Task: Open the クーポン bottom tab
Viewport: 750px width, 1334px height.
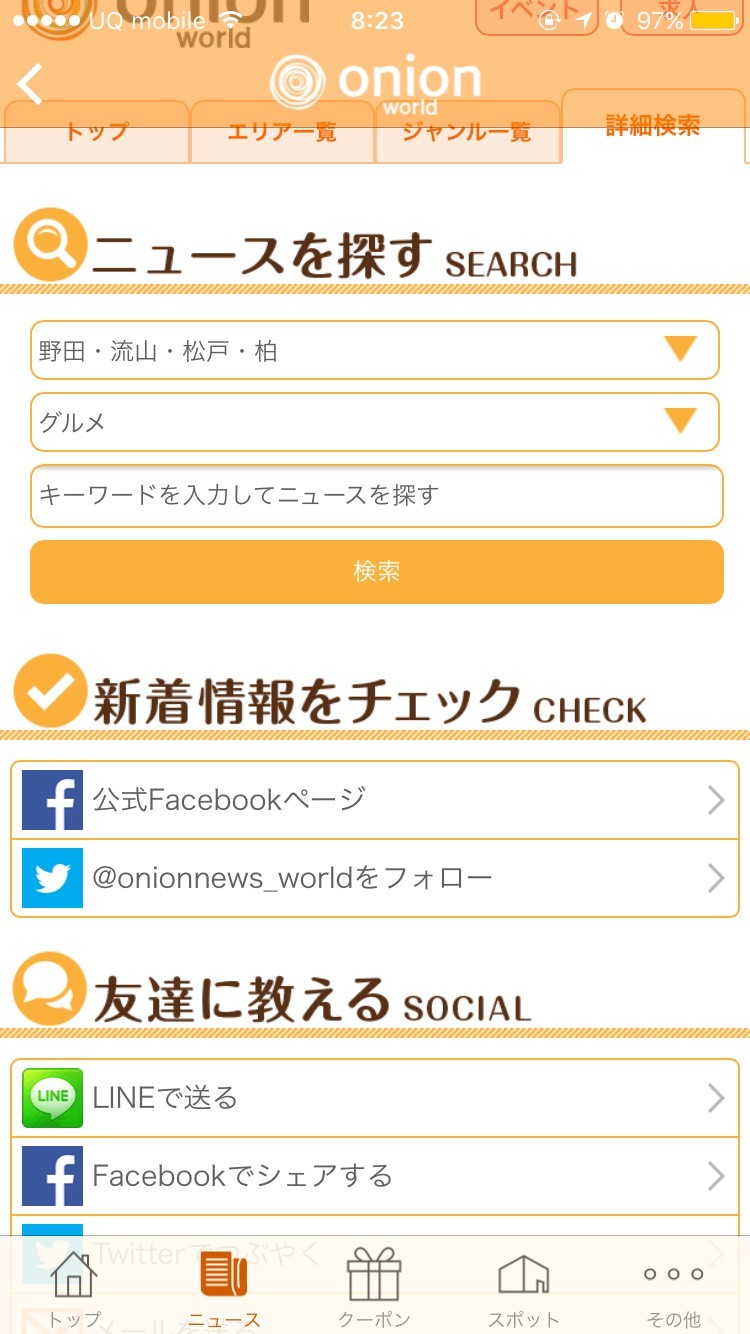Action: pos(374,1288)
